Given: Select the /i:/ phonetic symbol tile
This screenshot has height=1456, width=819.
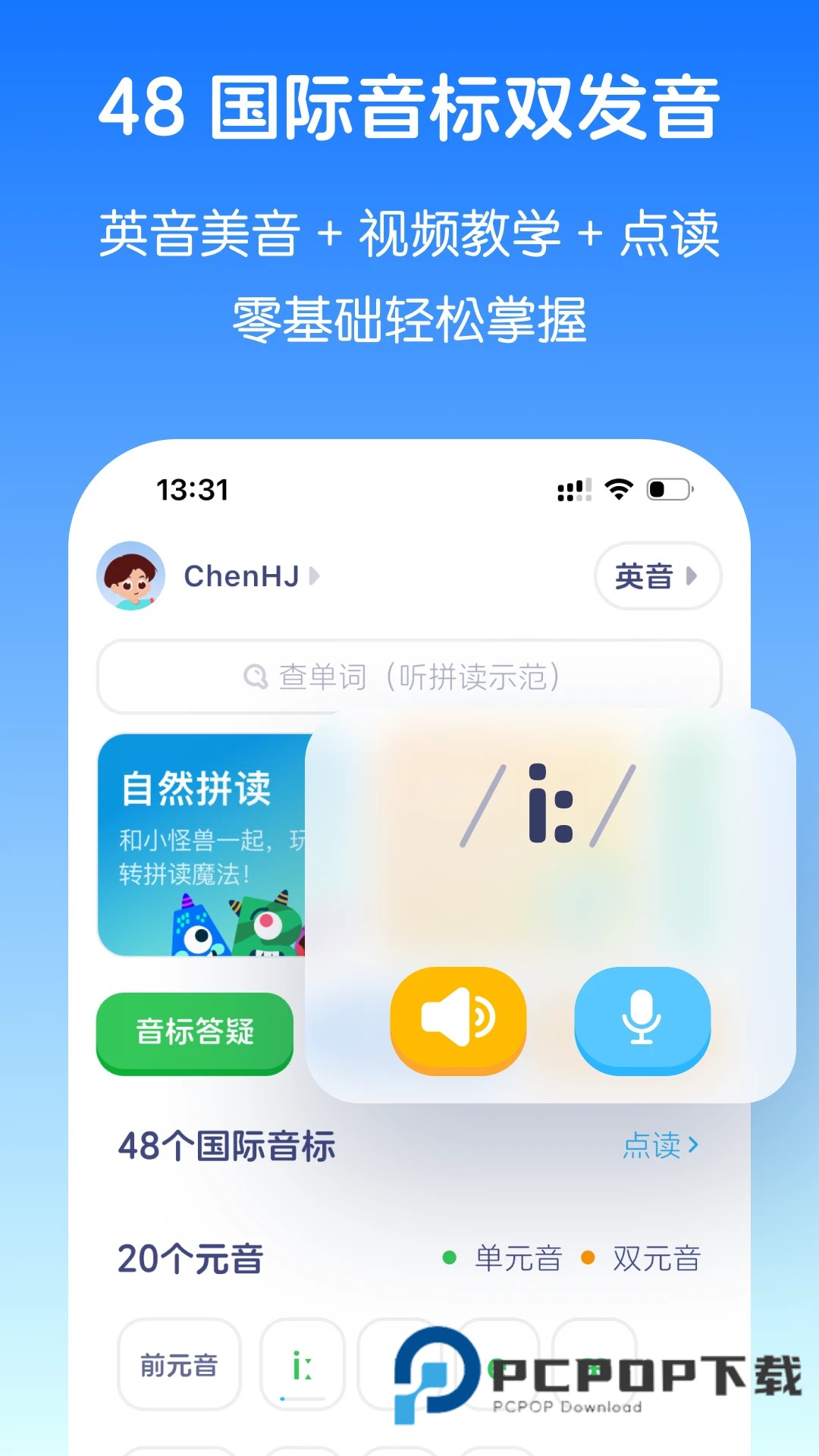Looking at the screenshot, I should (302, 1363).
